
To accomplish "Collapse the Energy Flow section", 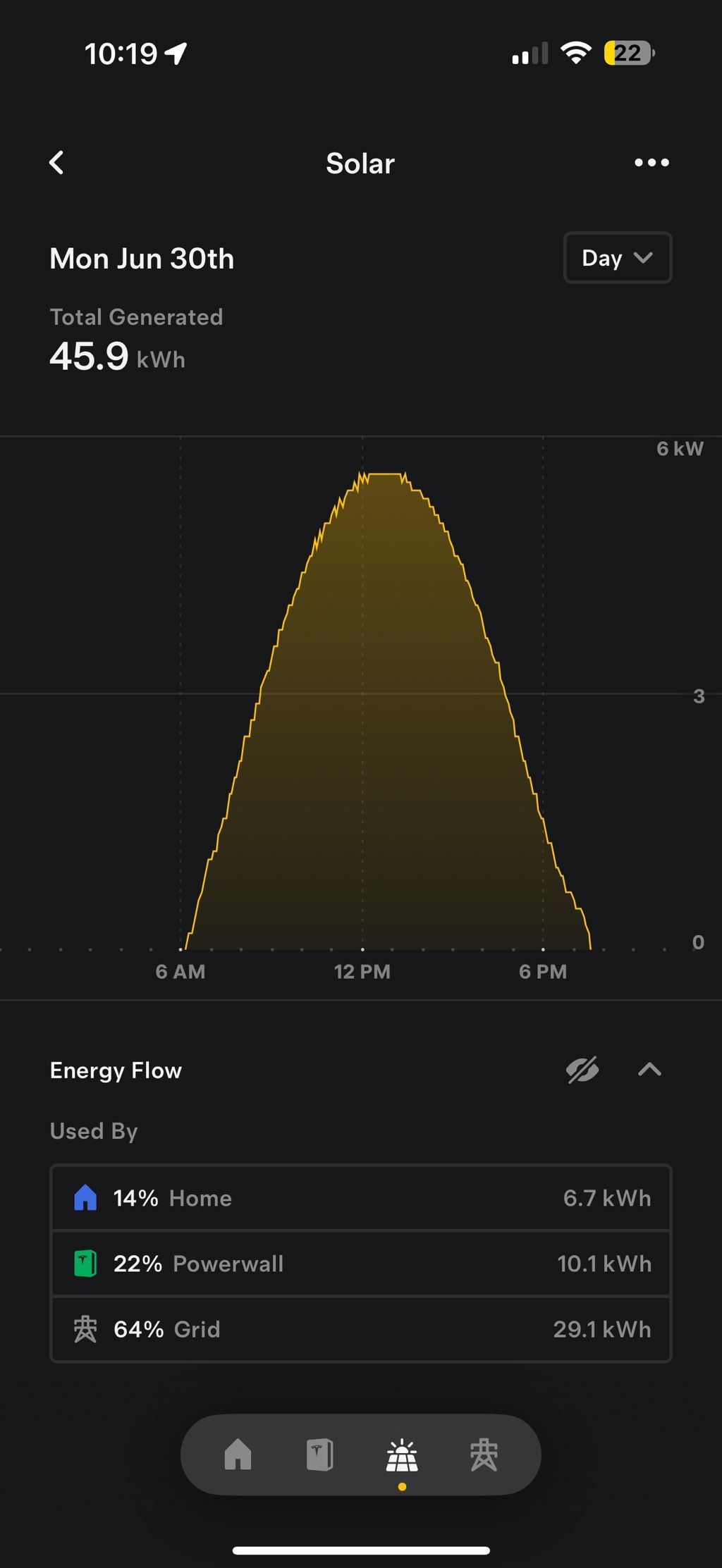I will (x=649, y=1070).
